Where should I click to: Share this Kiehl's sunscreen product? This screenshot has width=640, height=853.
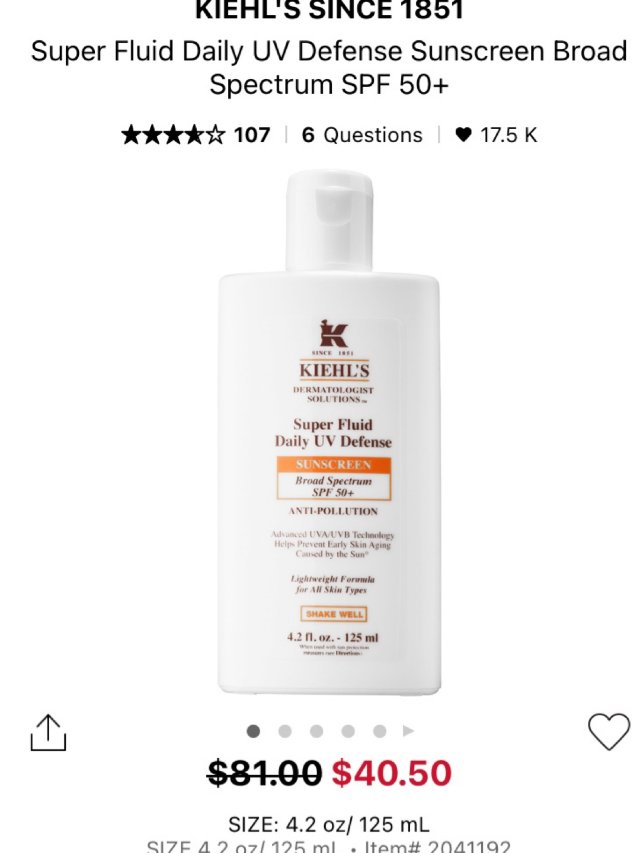[47, 732]
